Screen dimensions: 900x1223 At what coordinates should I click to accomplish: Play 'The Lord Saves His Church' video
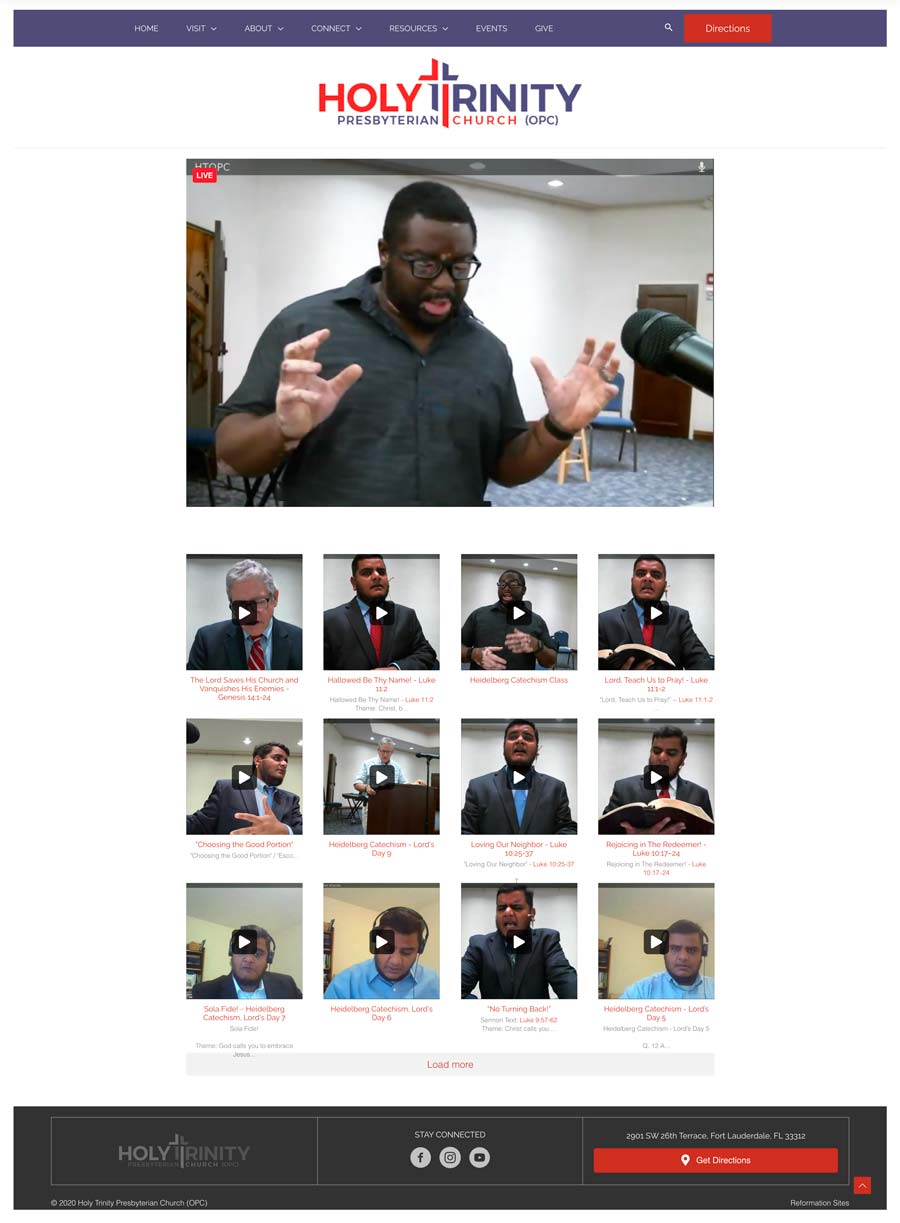(x=244, y=612)
